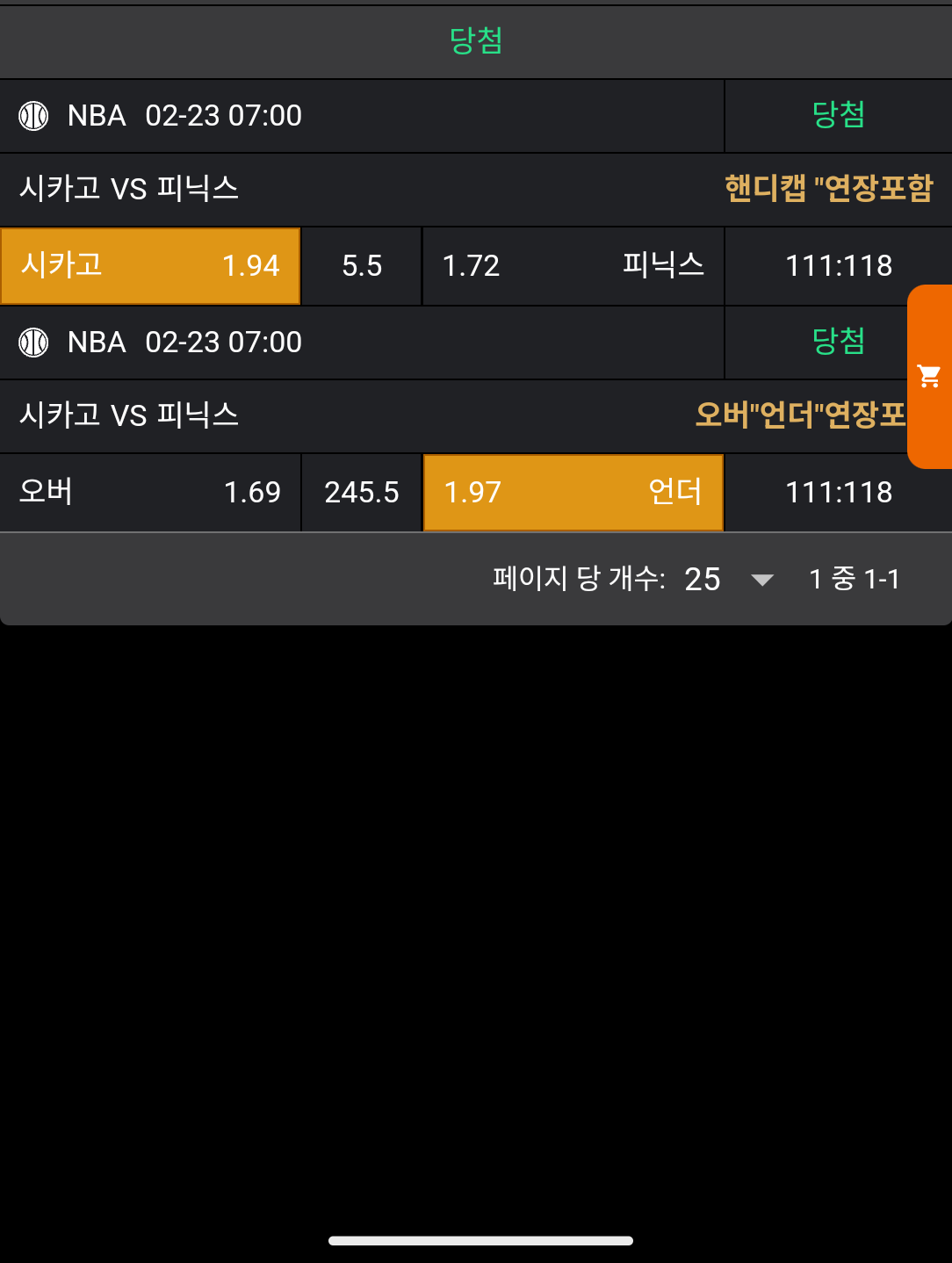Select the 피닉스 1.72 handicap odds cell

pyautogui.click(x=573, y=266)
